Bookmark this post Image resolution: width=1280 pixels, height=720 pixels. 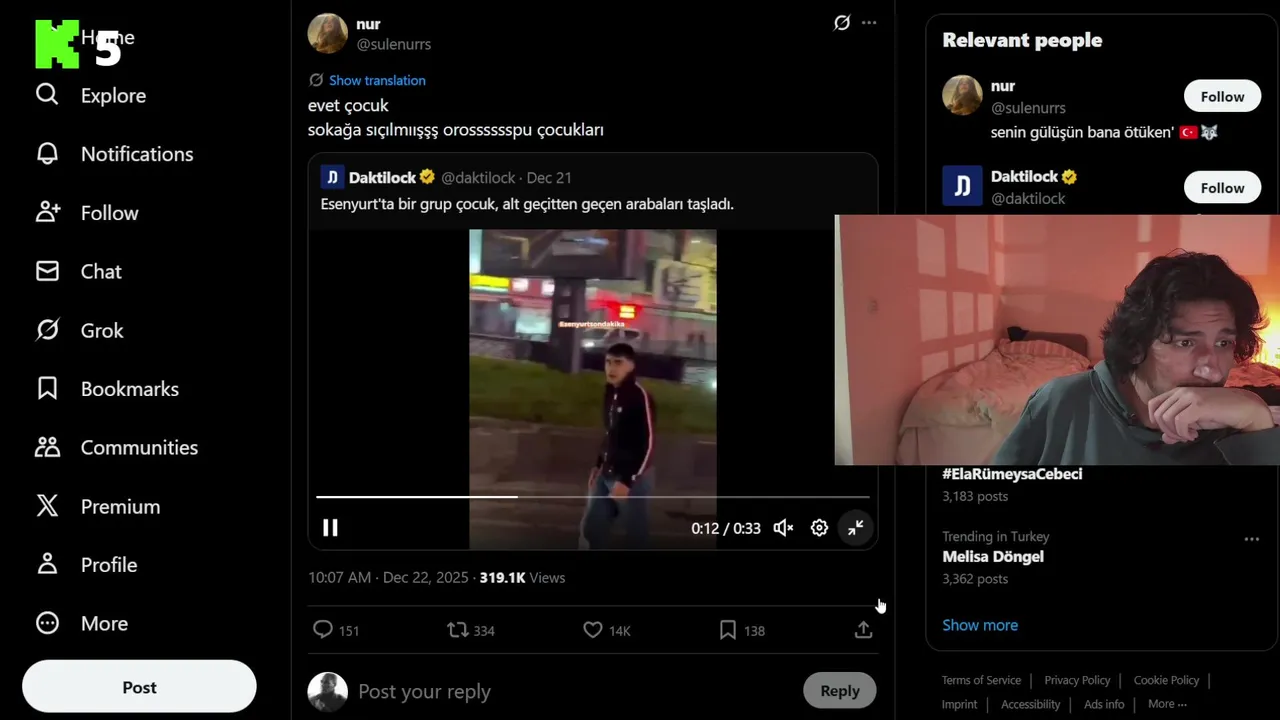728,630
